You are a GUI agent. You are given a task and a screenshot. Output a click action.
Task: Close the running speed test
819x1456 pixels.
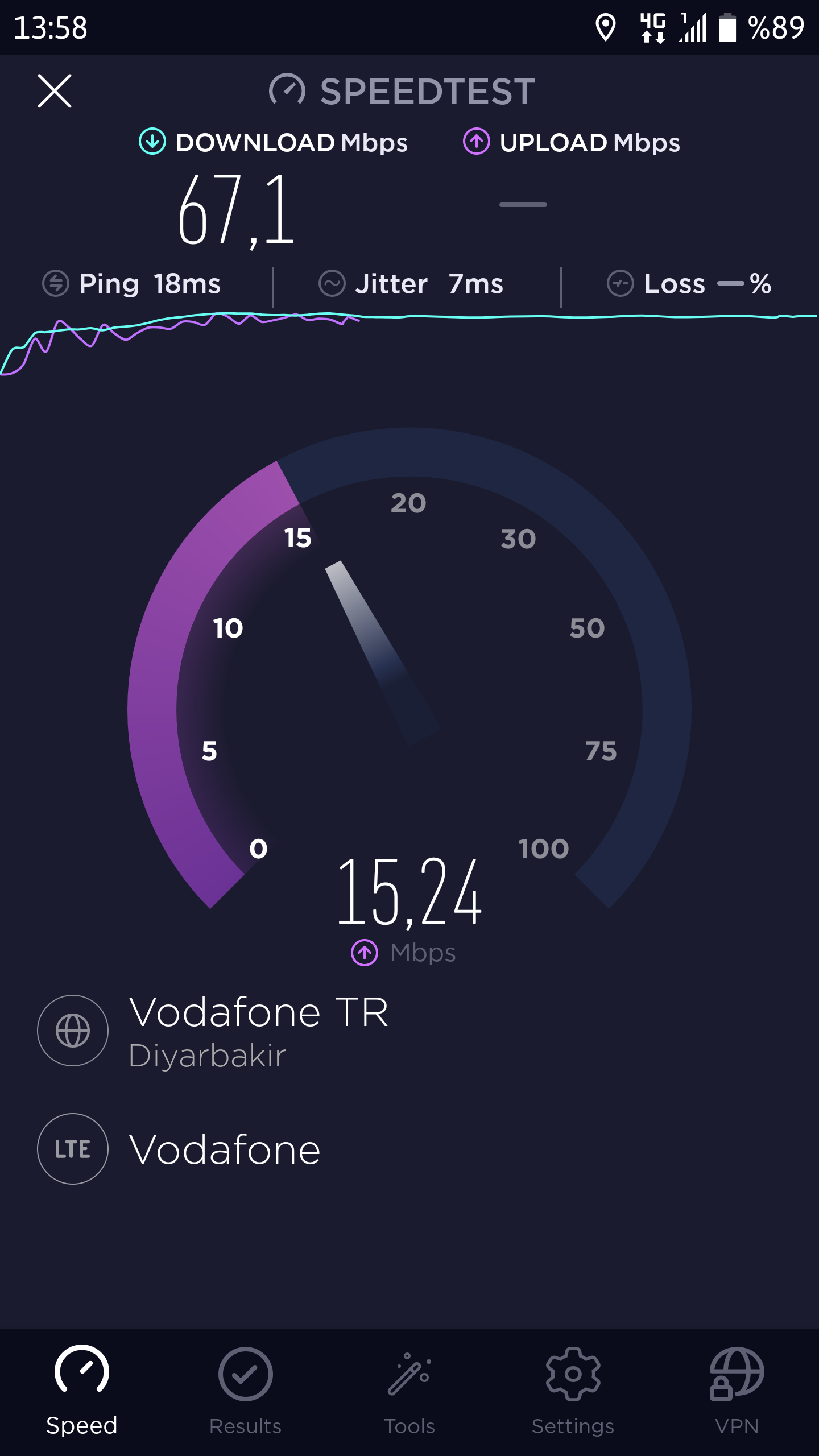coord(55,91)
